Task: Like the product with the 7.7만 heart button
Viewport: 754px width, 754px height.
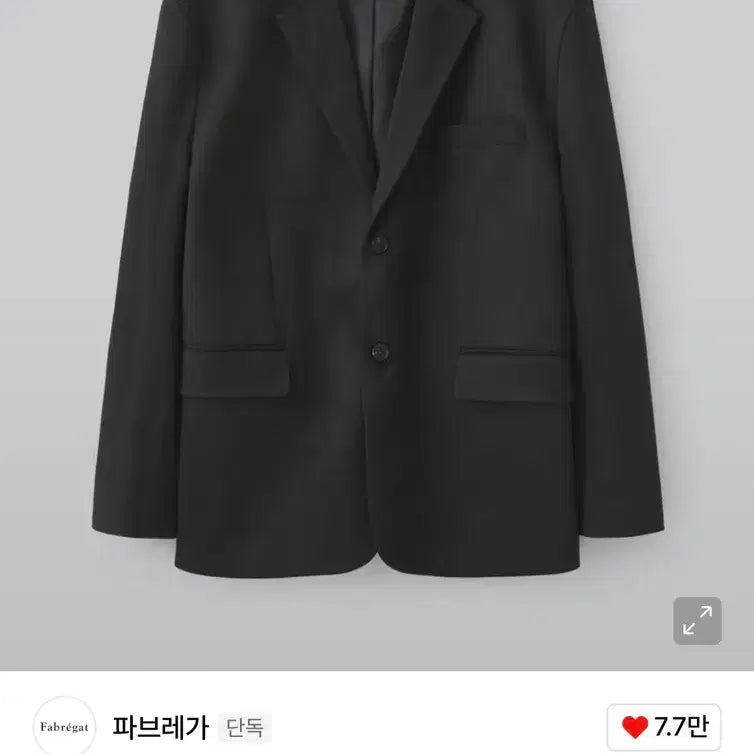Action: click(x=664, y=727)
